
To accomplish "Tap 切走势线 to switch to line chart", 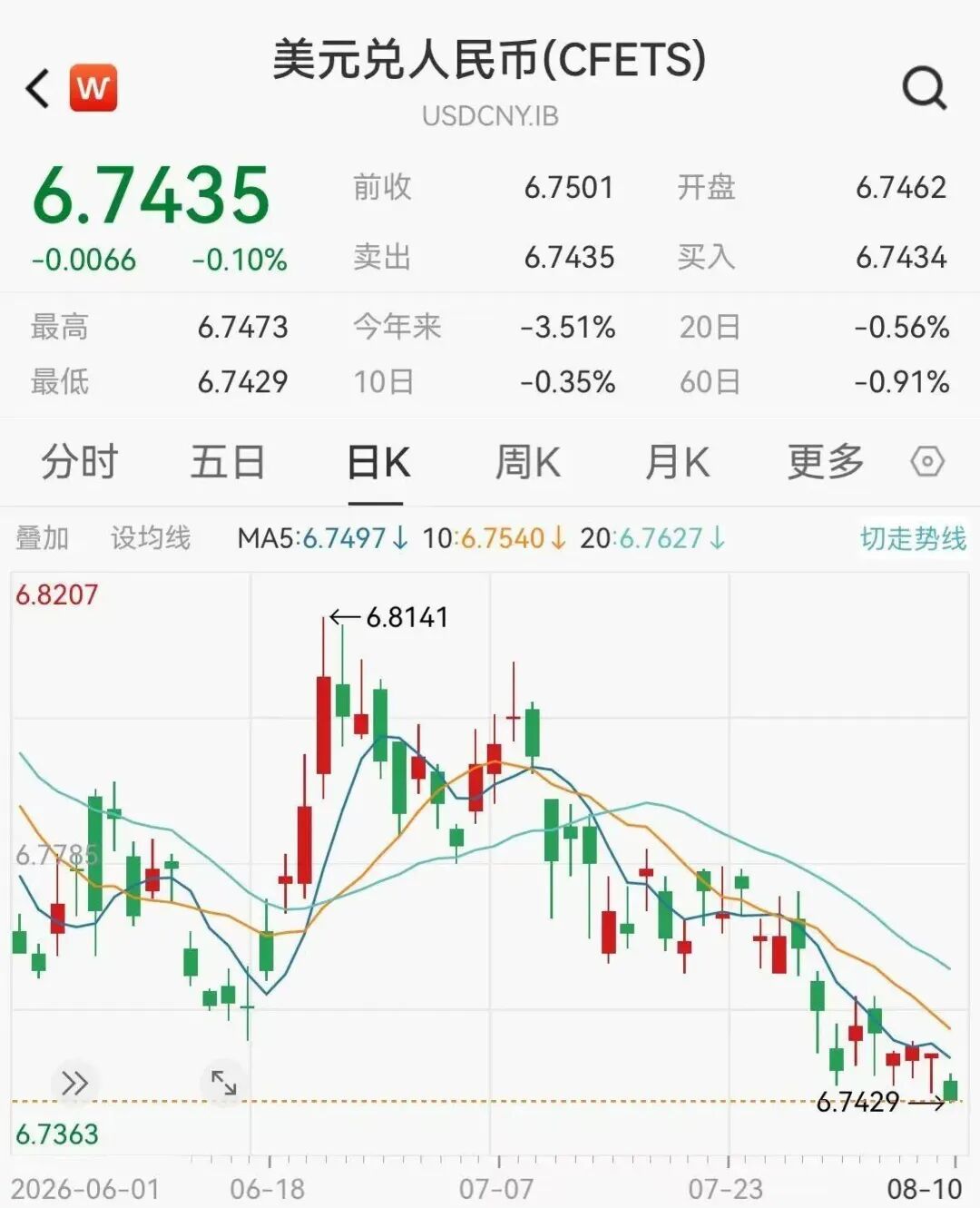I will click(x=913, y=538).
